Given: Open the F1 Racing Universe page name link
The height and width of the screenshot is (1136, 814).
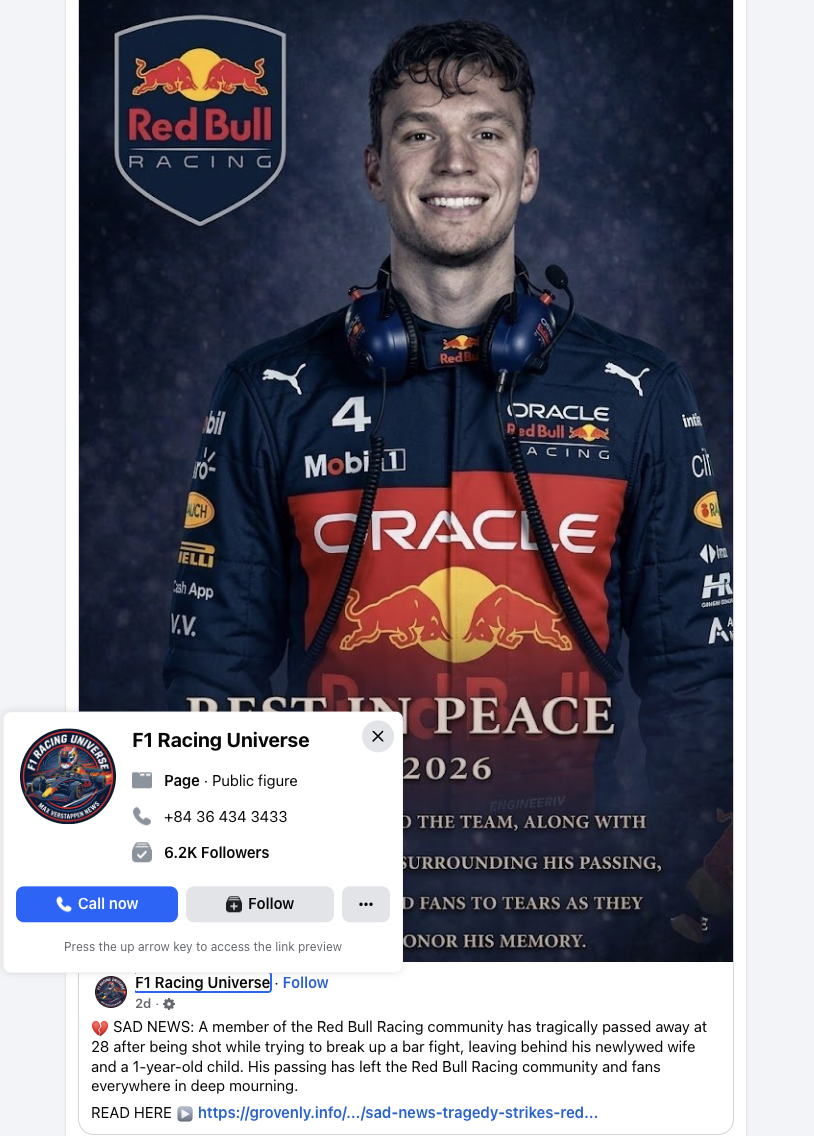Looking at the screenshot, I should (203, 983).
